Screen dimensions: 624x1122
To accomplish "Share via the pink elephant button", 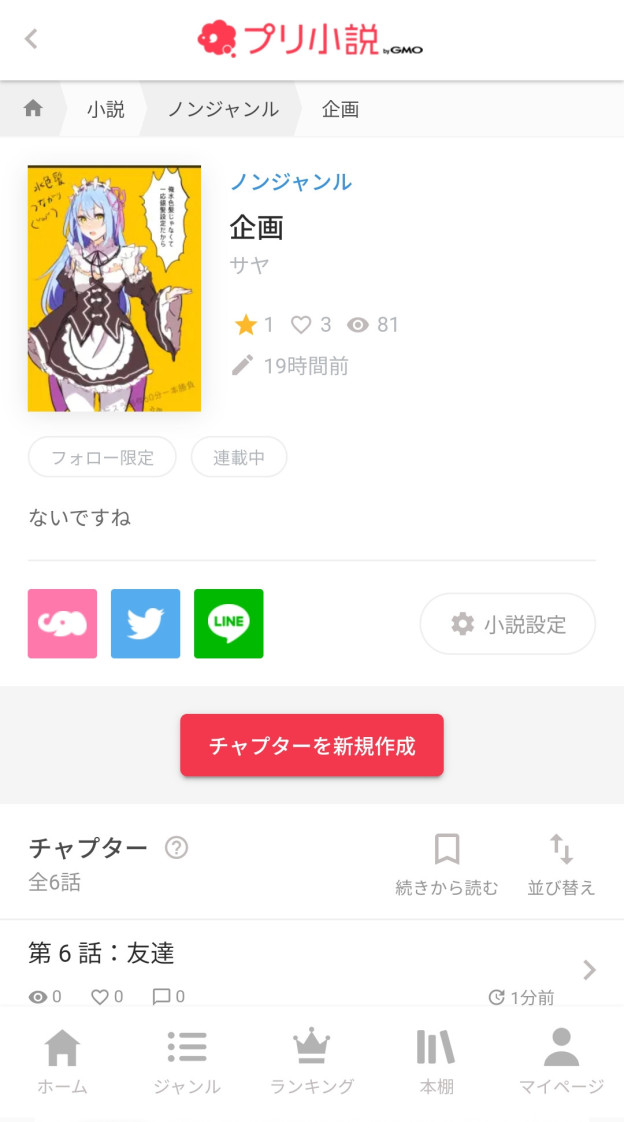I will click(62, 623).
